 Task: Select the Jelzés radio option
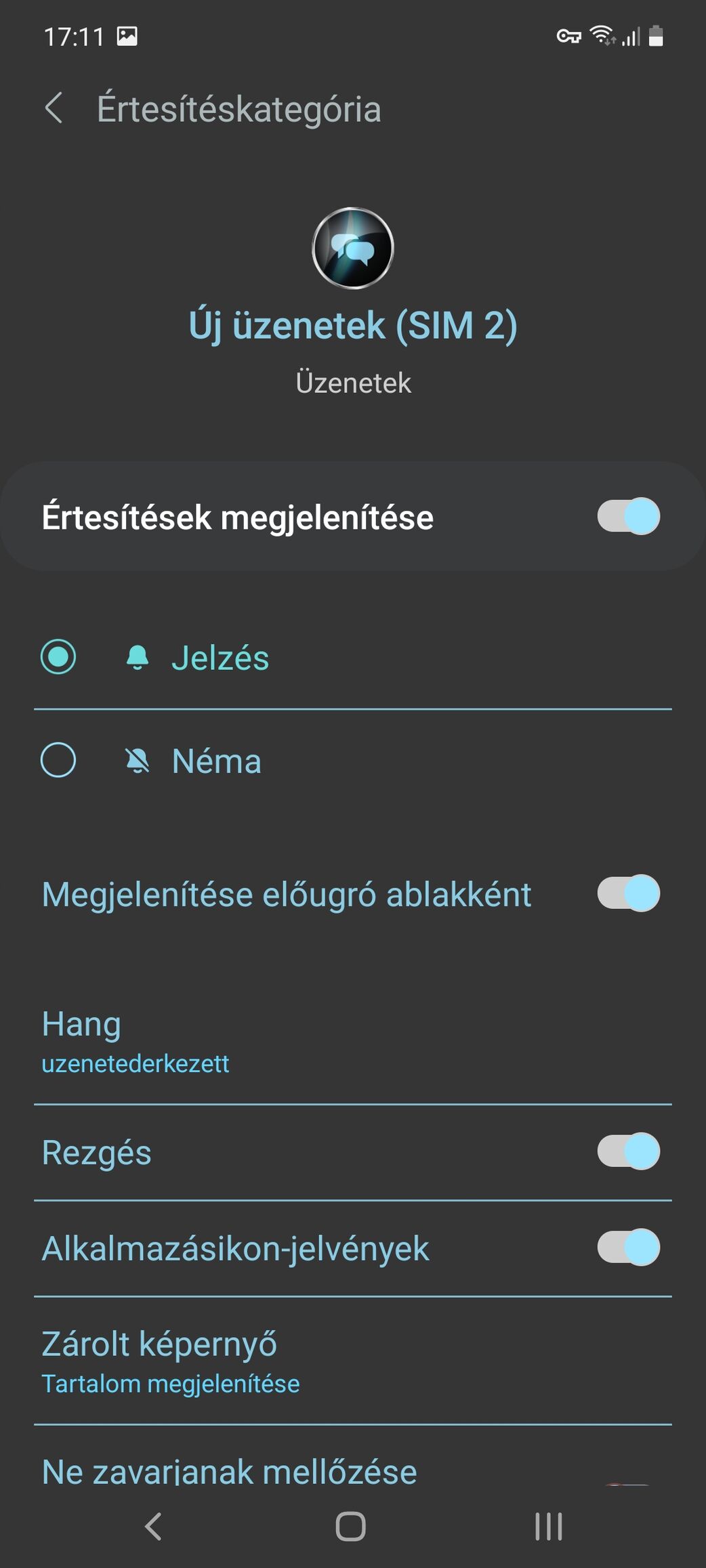coord(58,657)
